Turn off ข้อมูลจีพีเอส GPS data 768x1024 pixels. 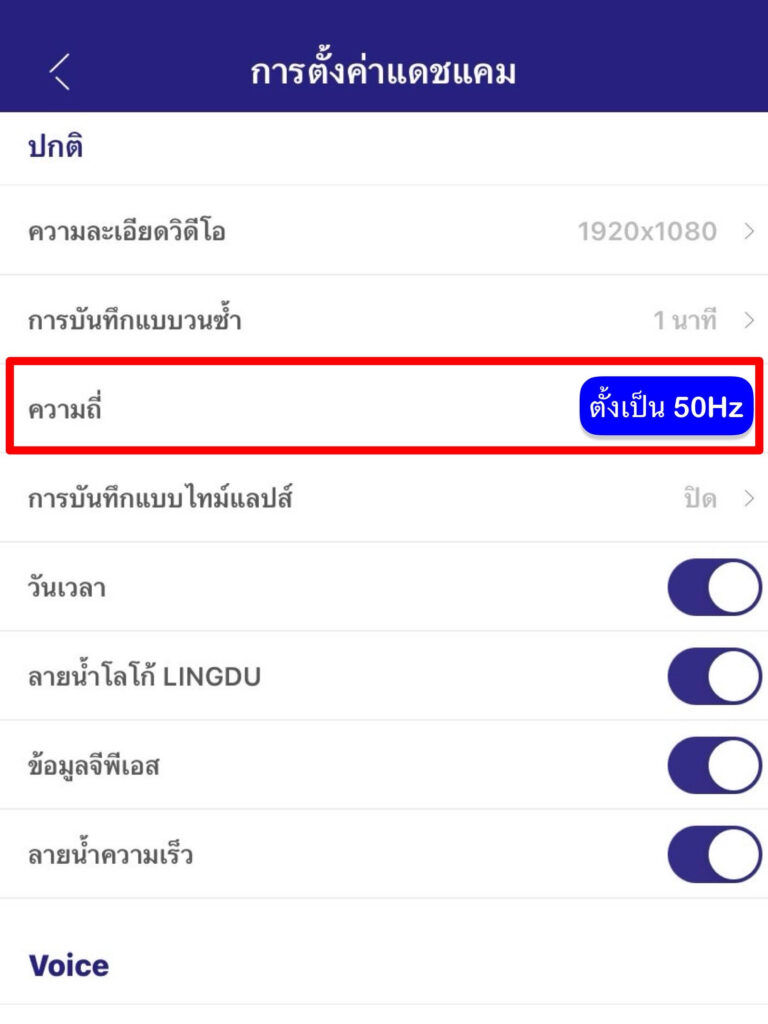click(x=714, y=765)
